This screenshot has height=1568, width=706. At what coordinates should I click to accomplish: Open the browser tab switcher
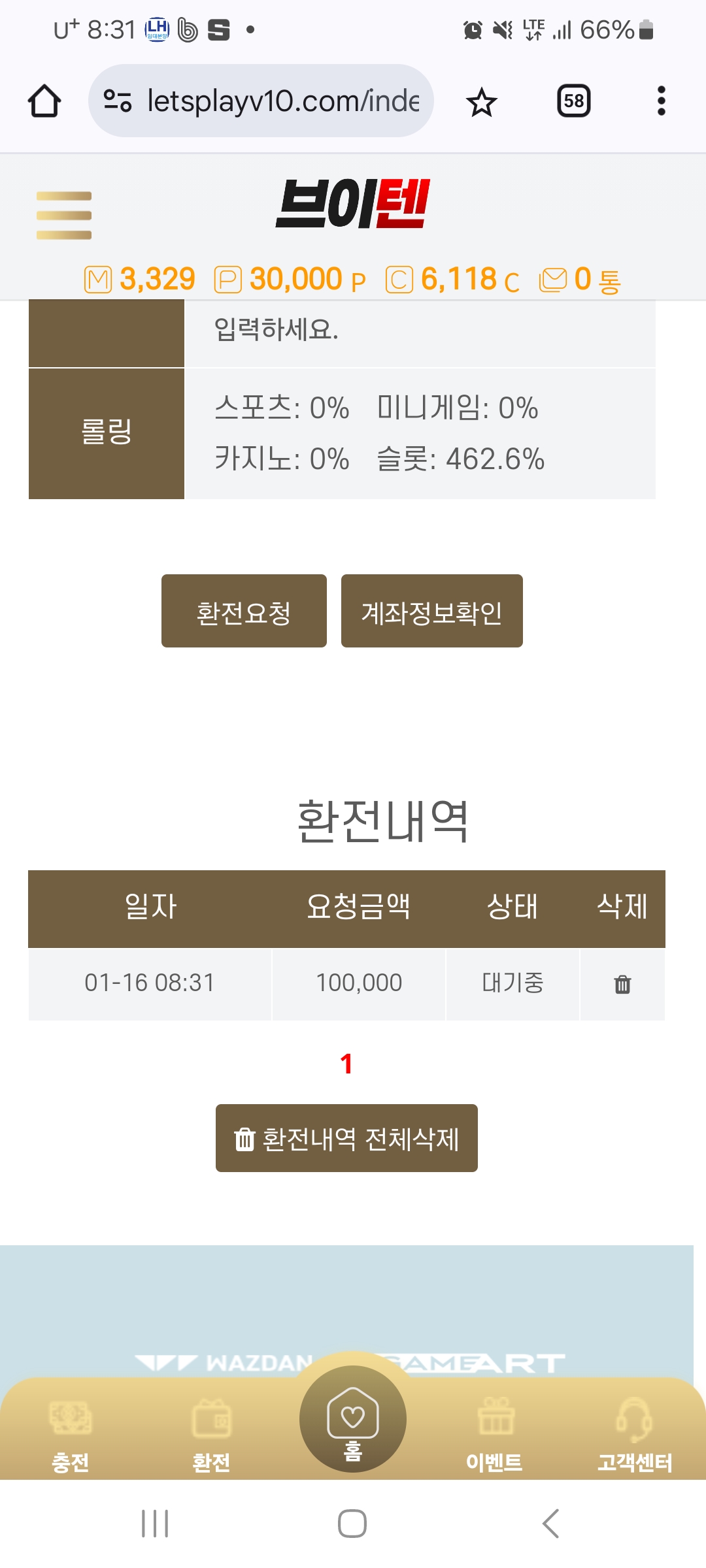point(573,101)
